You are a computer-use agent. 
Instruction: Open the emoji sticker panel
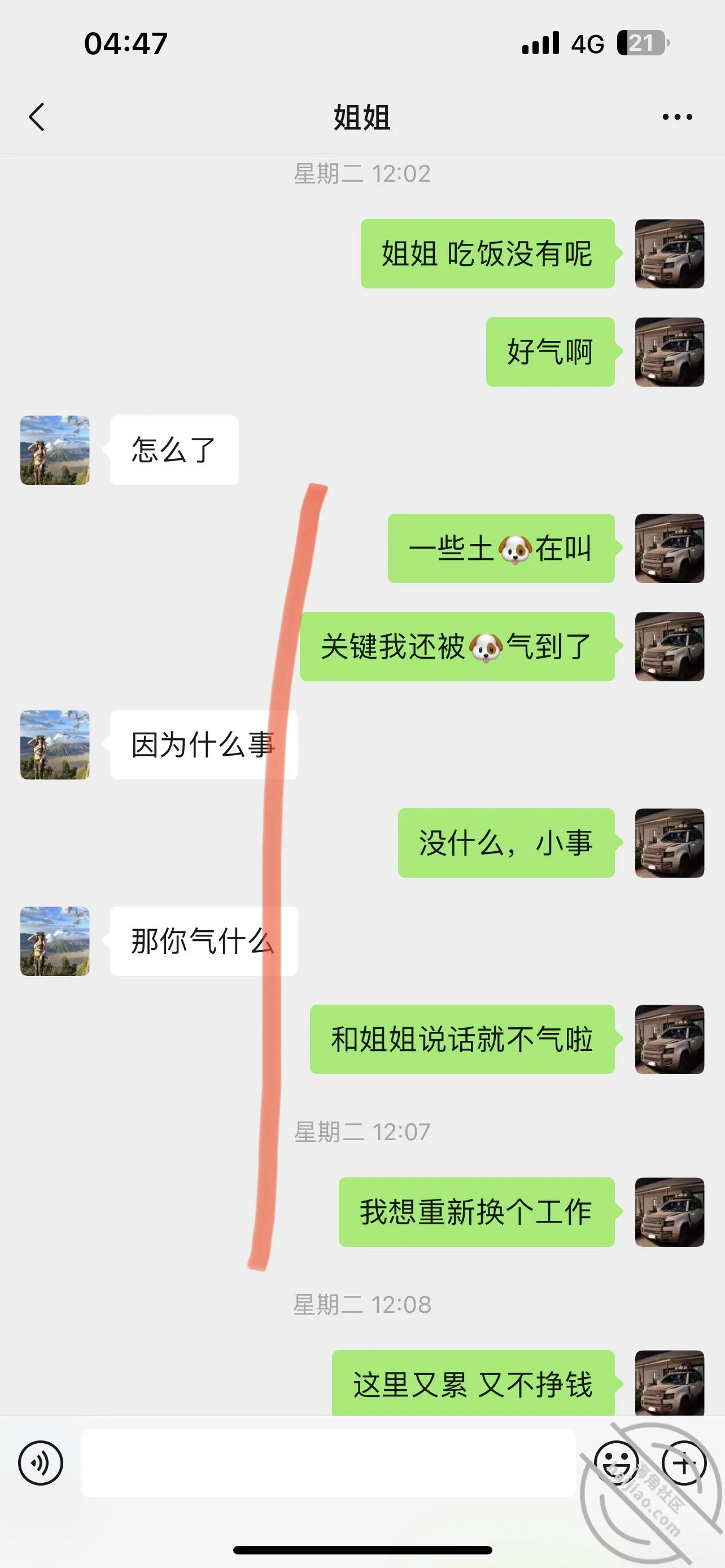point(616,1464)
